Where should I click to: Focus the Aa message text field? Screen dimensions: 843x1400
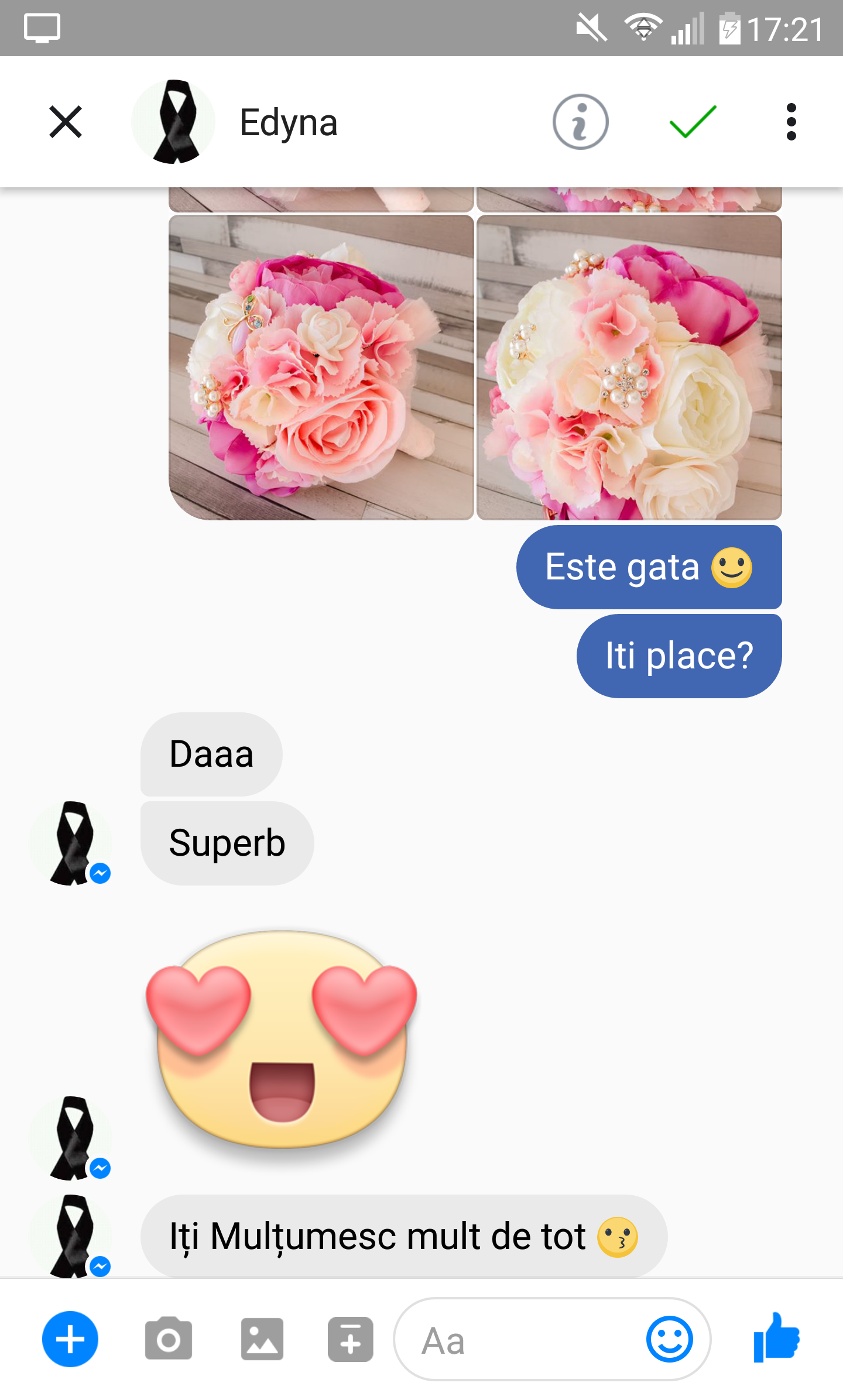[x=521, y=1340]
